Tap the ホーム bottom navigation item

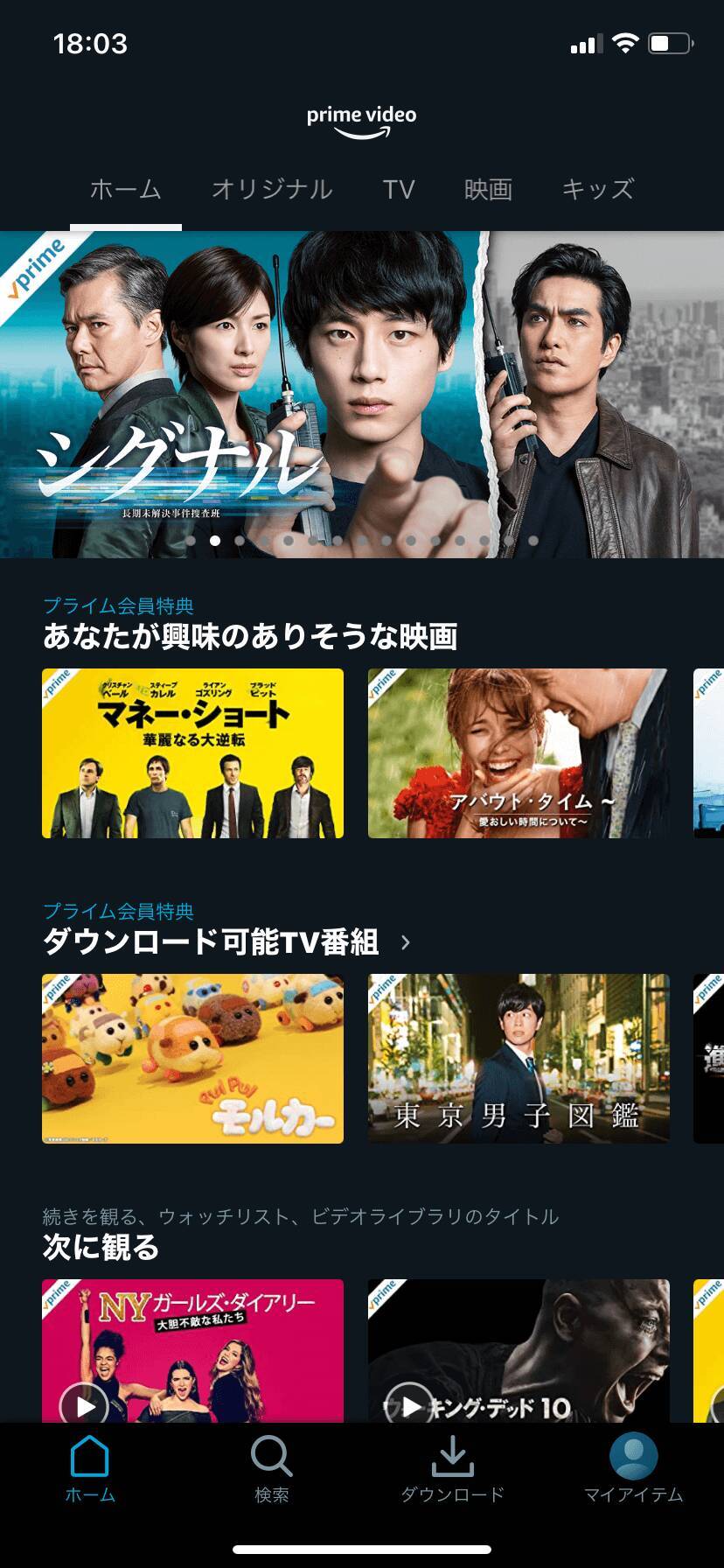(x=90, y=1470)
